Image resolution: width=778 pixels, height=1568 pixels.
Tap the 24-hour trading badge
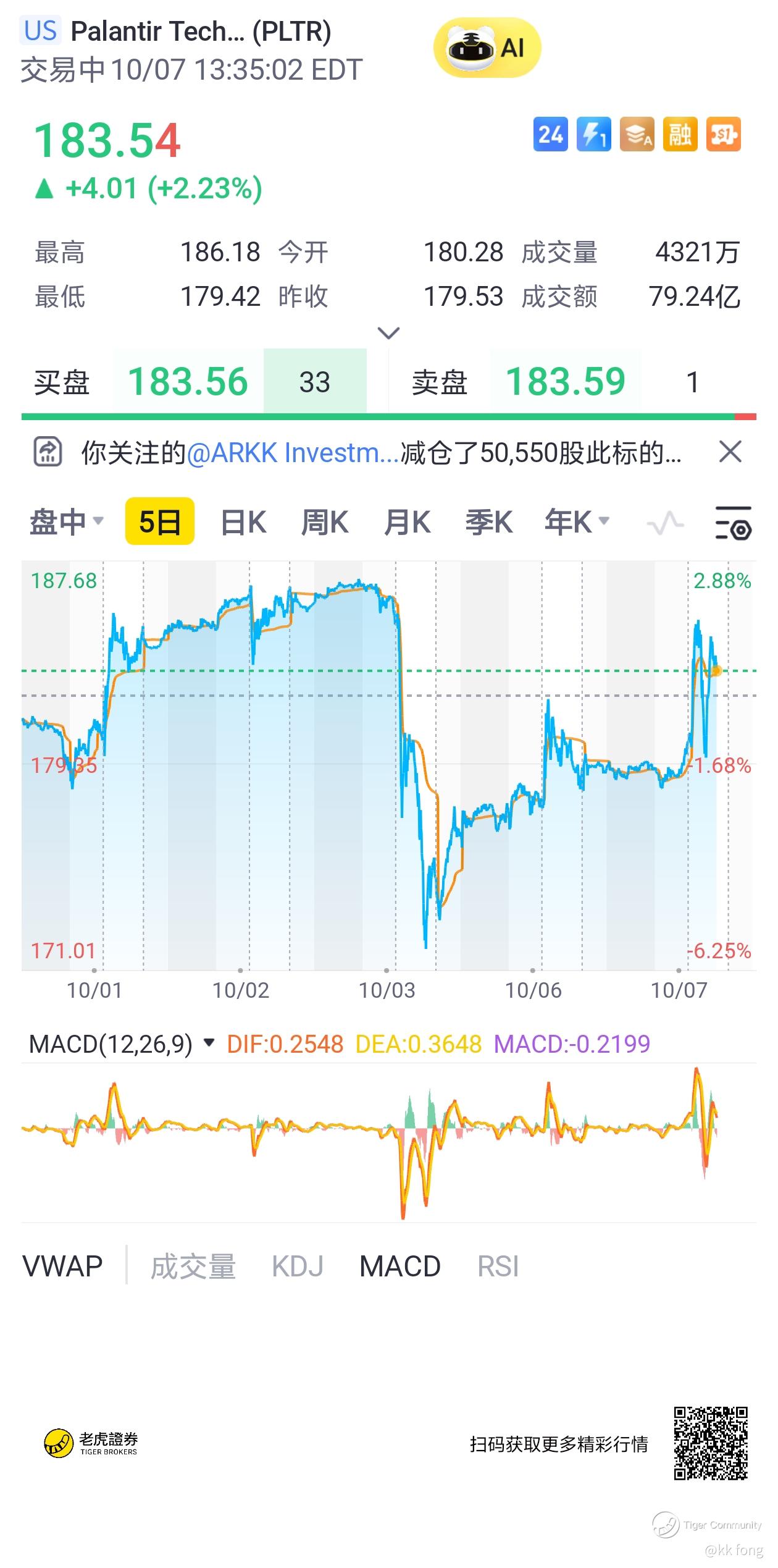click(x=550, y=134)
